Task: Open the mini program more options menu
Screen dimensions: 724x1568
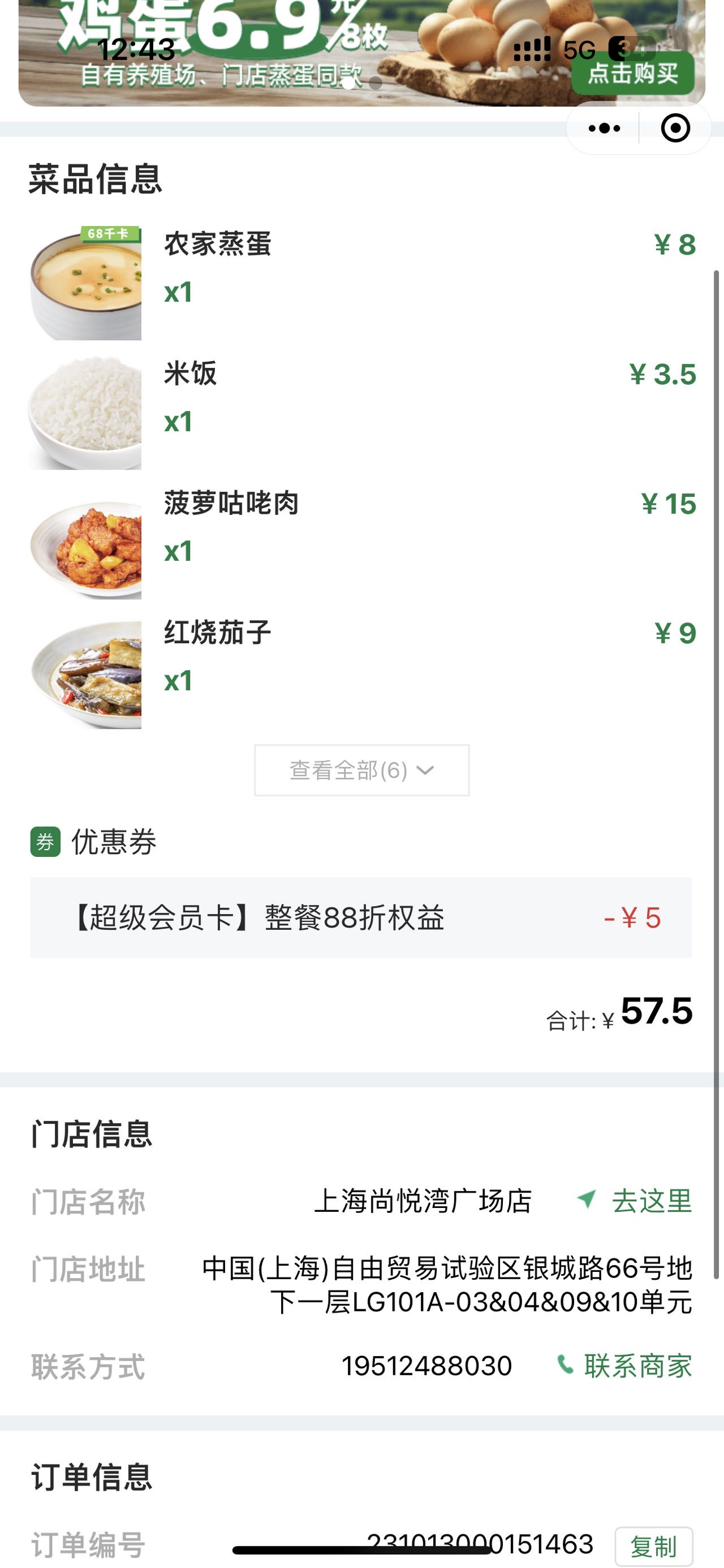Action: pyautogui.click(x=604, y=128)
